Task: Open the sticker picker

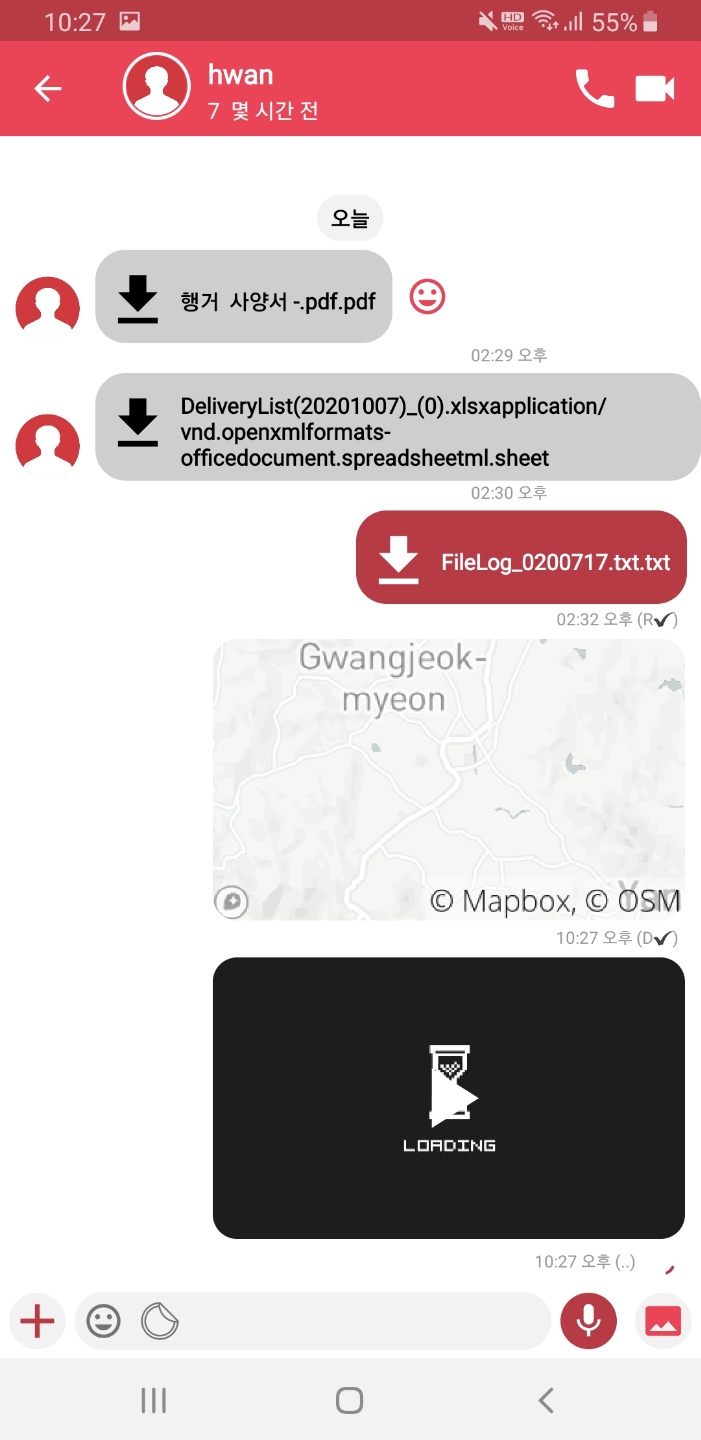Action: coord(159,1321)
